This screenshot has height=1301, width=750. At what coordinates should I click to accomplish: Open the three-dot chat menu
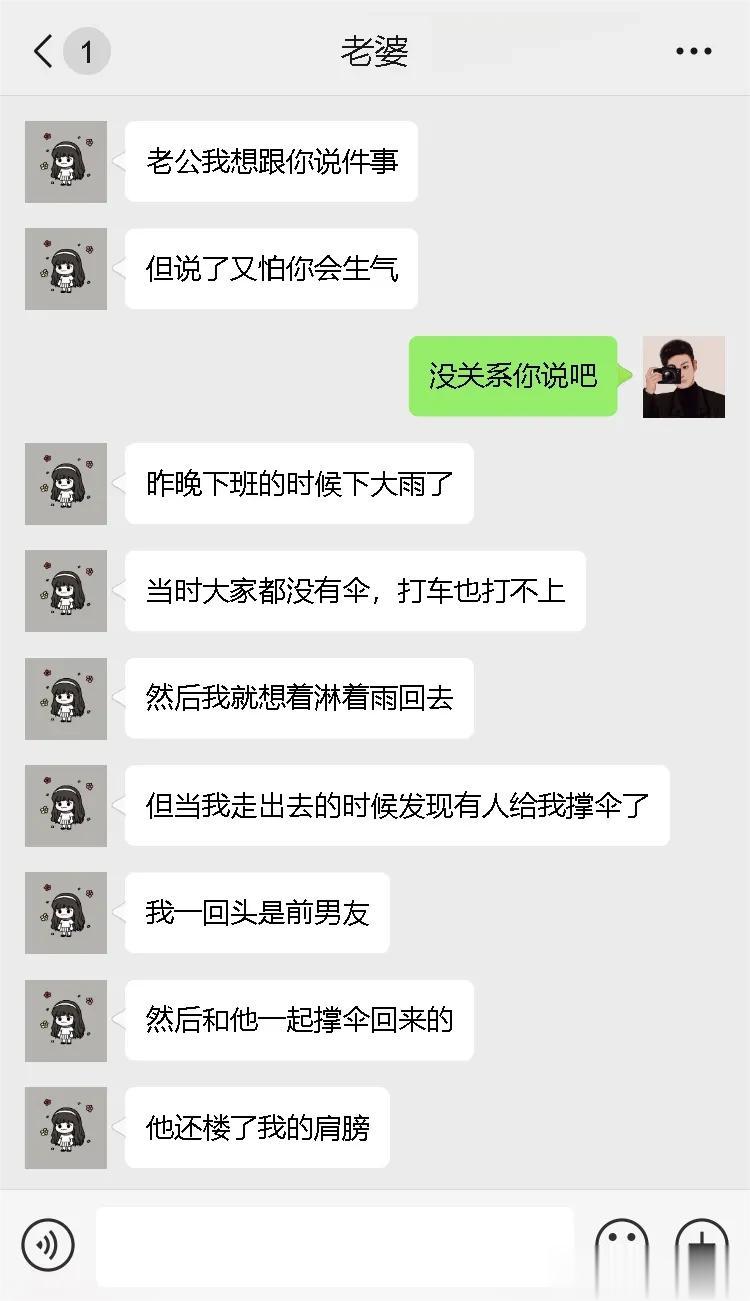693,51
